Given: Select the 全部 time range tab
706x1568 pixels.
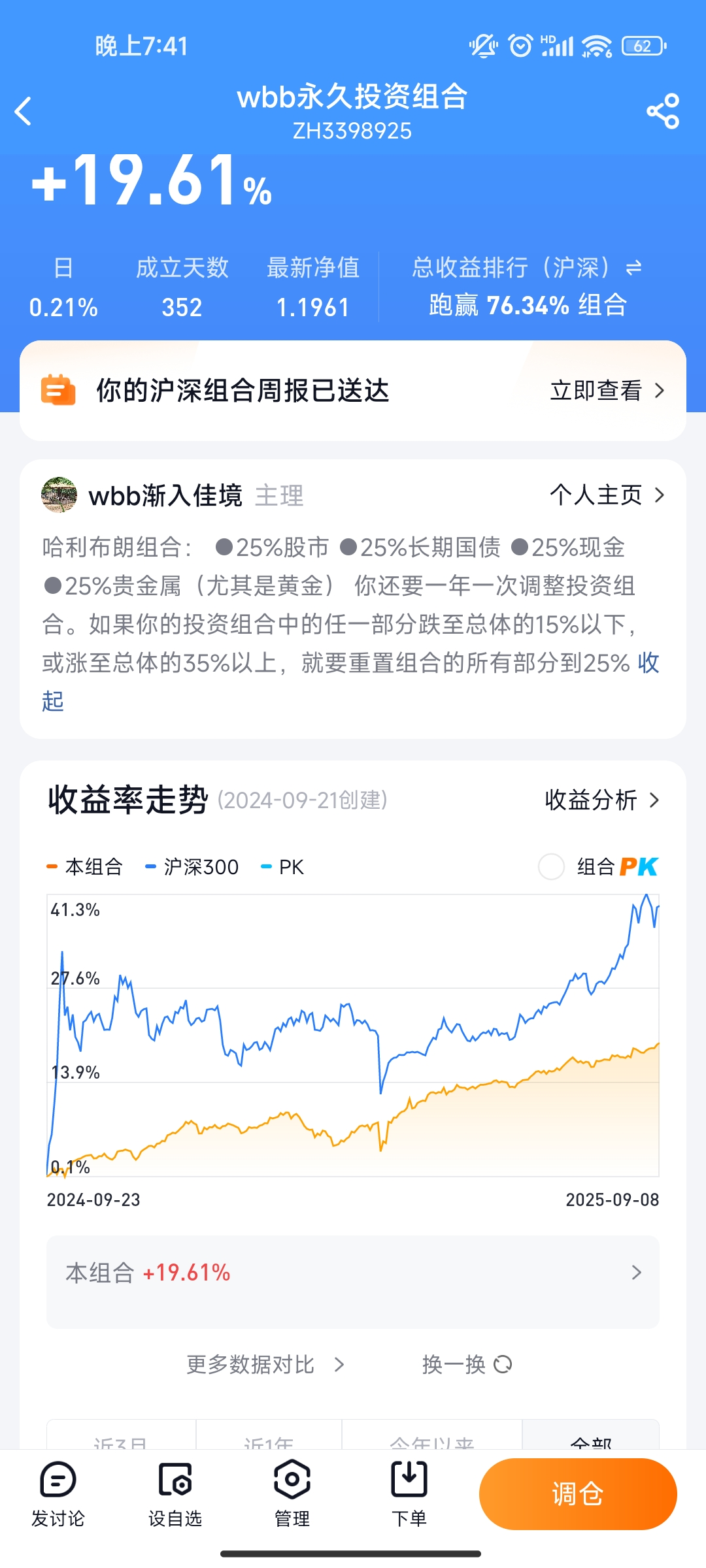Looking at the screenshot, I should point(590,1440).
